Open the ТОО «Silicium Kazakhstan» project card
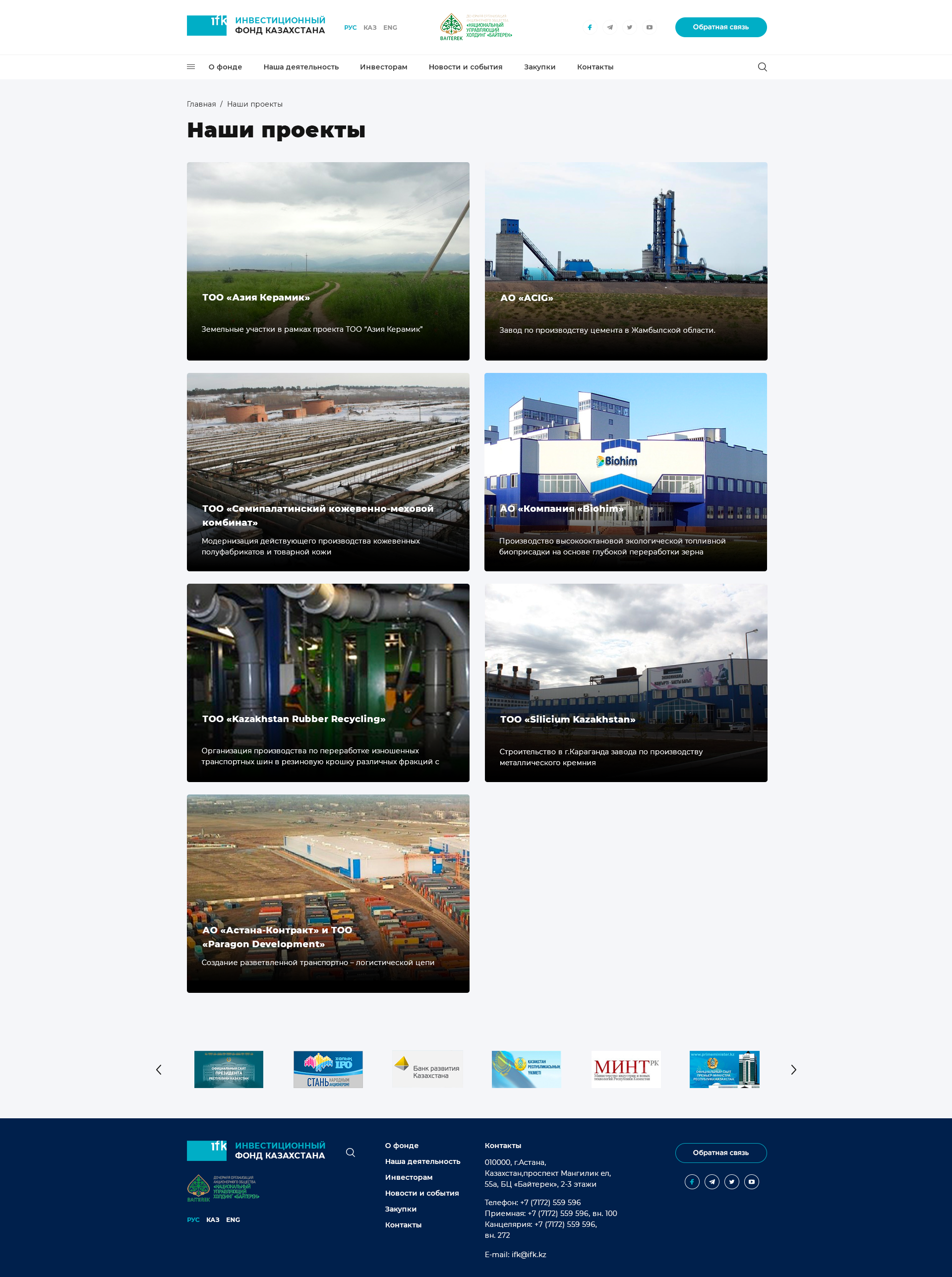 click(625, 682)
